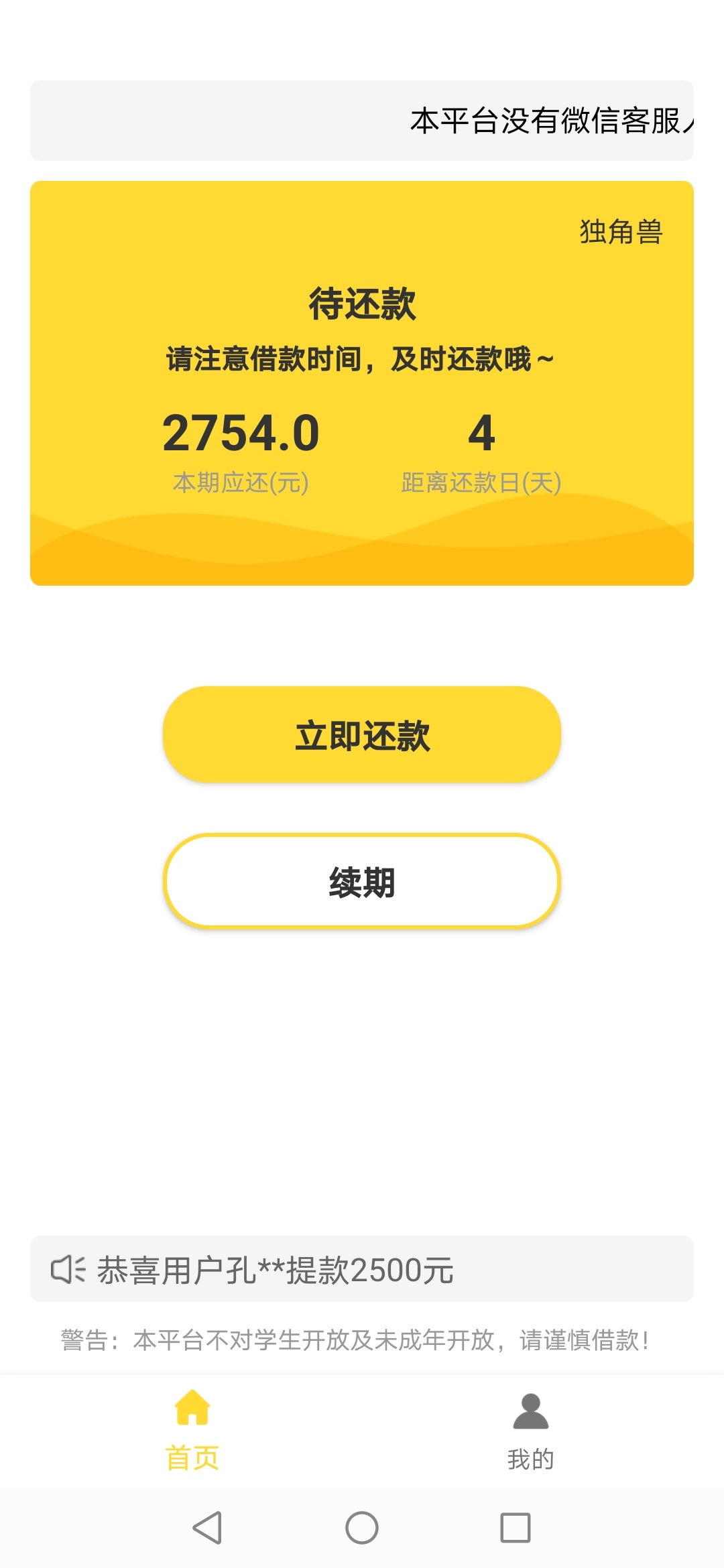Viewport: 724px width, 1568px height.
Task: Open recent apps with the square button
Action: tap(516, 1528)
